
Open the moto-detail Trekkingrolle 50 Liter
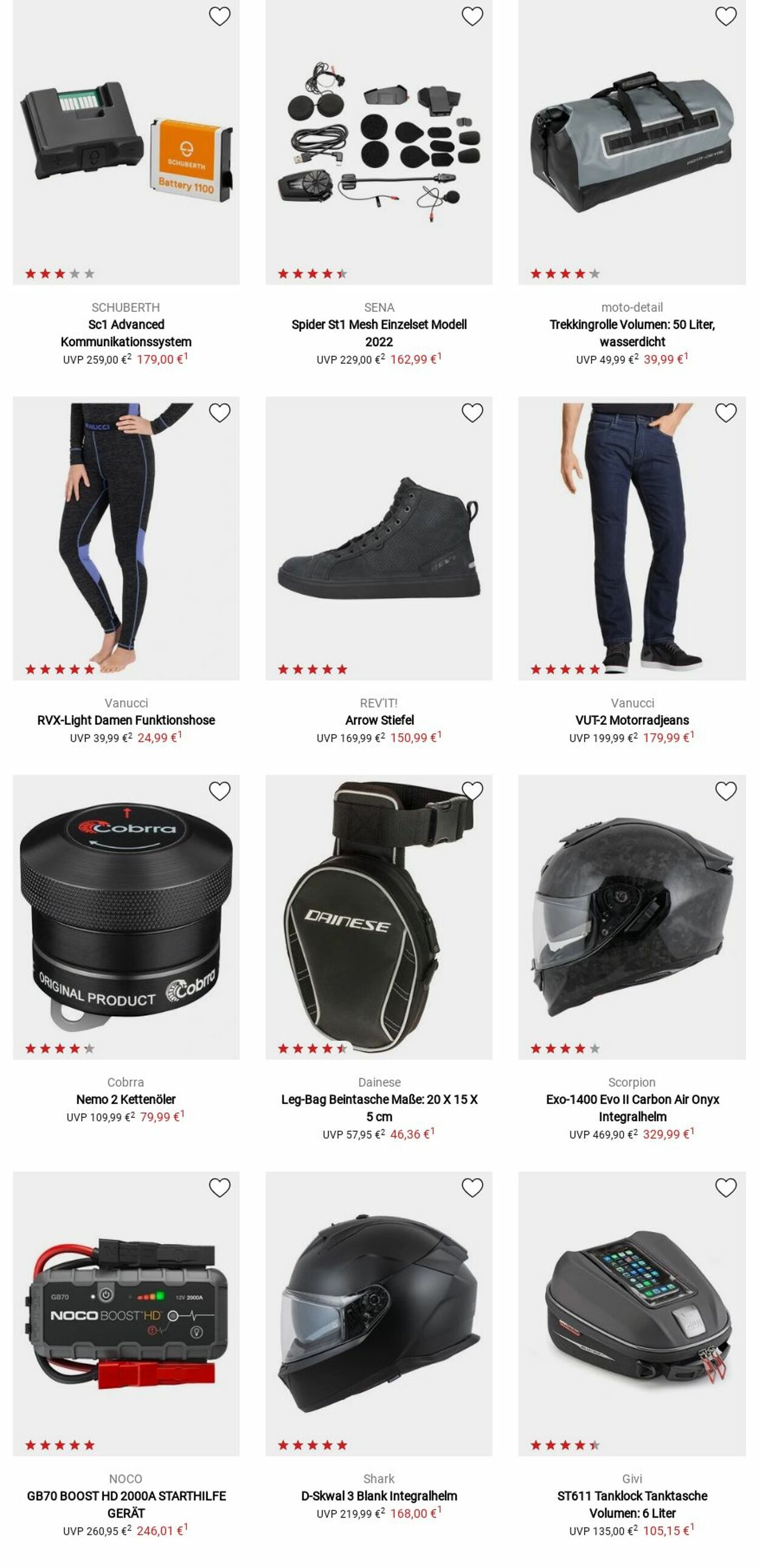(631, 332)
